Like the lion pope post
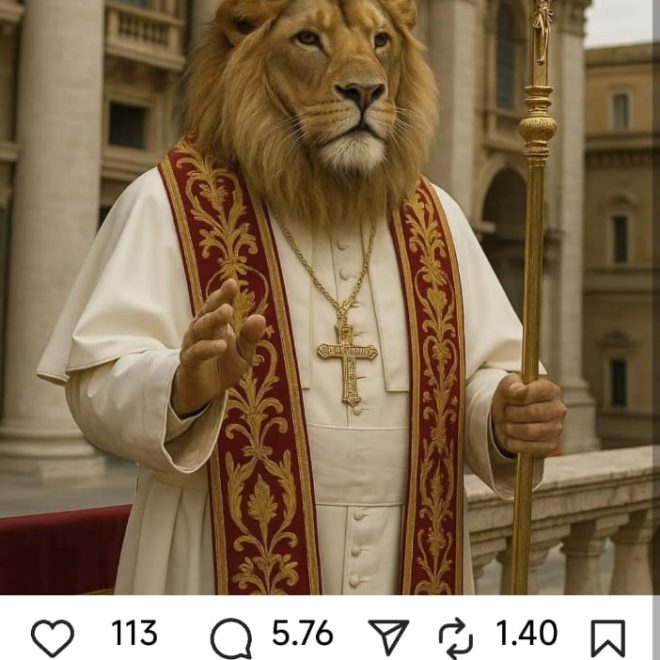The width and height of the screenshot is (660, 660). click(52, 637)
